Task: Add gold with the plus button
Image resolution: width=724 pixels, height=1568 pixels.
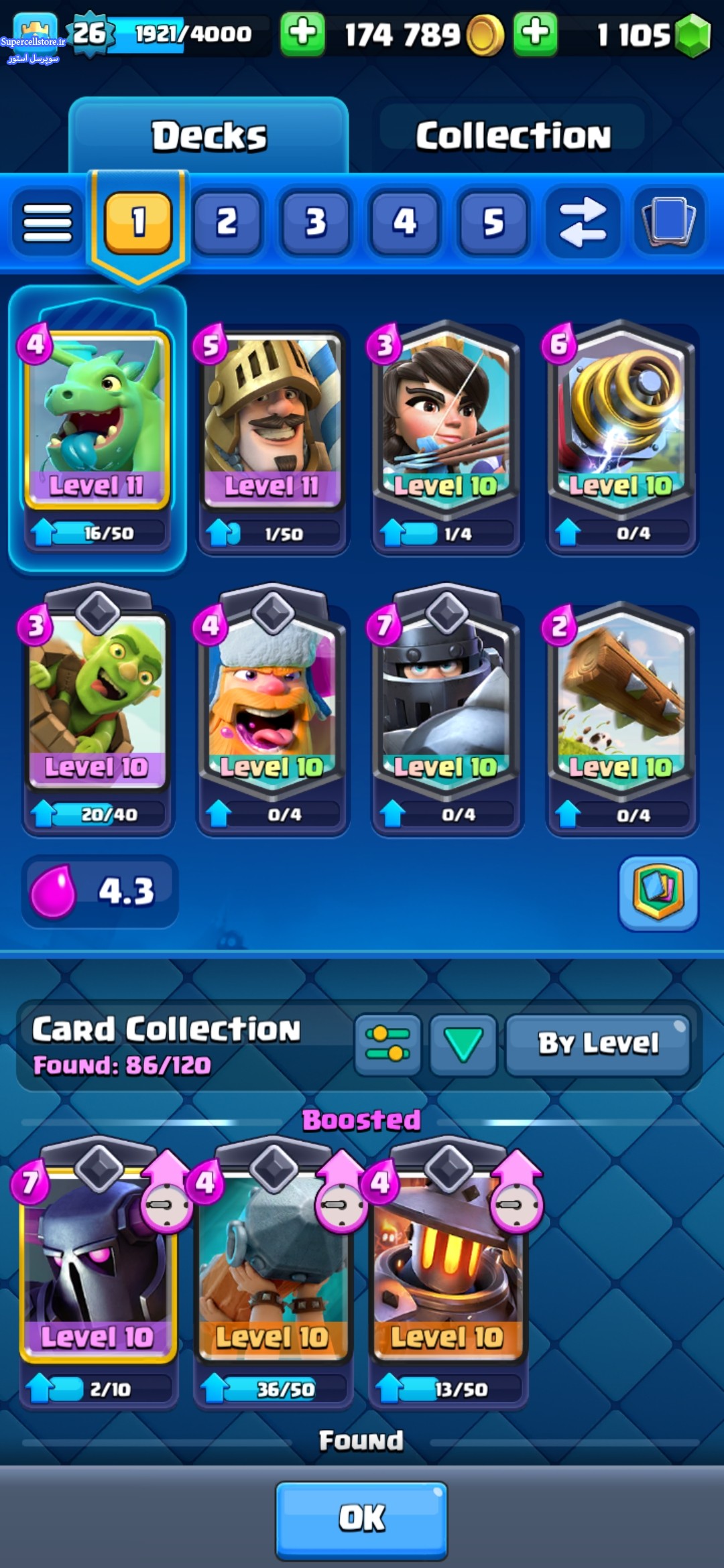Action: click(302, 34)
